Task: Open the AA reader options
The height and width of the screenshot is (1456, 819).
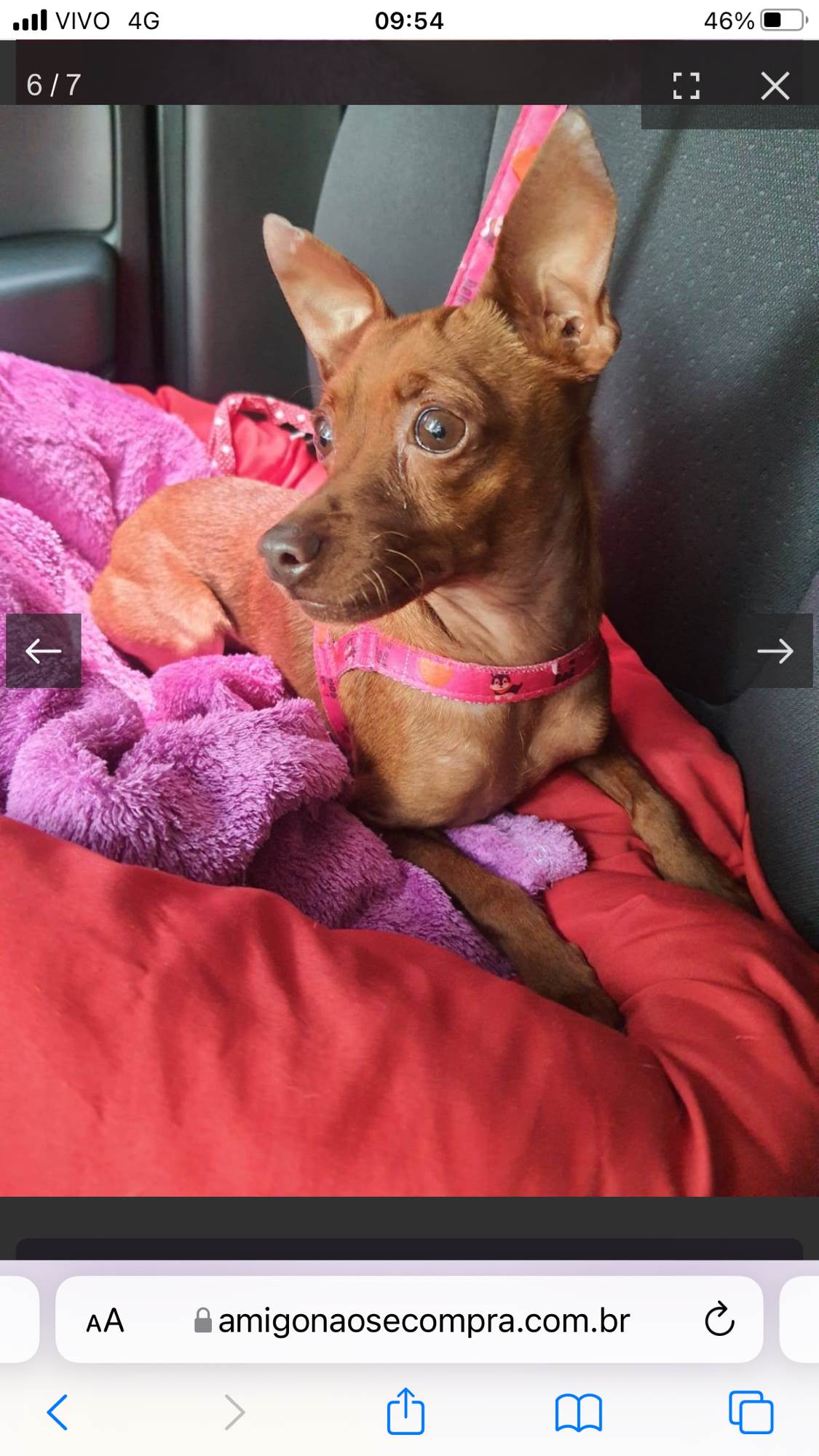Action: 105,1321
